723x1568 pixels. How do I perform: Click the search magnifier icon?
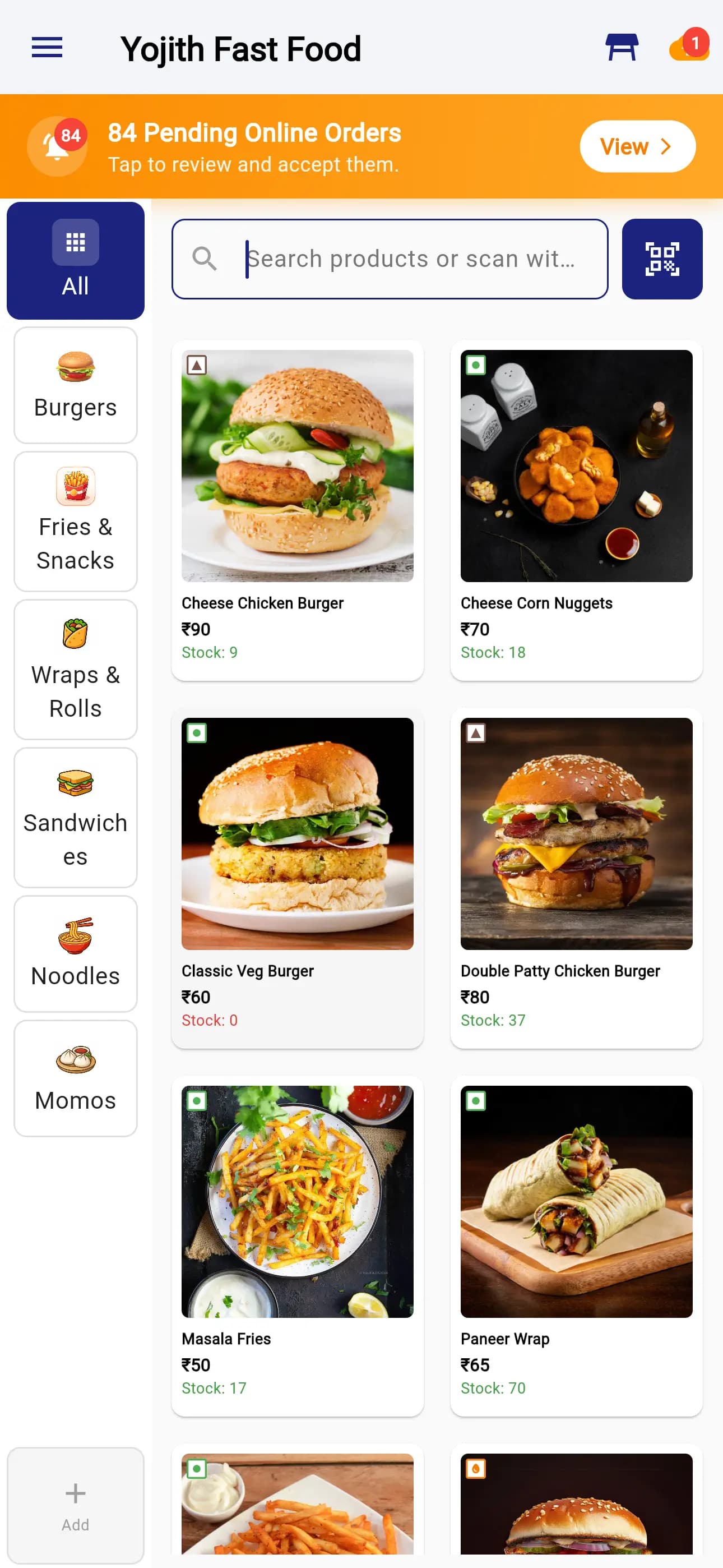click(x=205, y=259)
